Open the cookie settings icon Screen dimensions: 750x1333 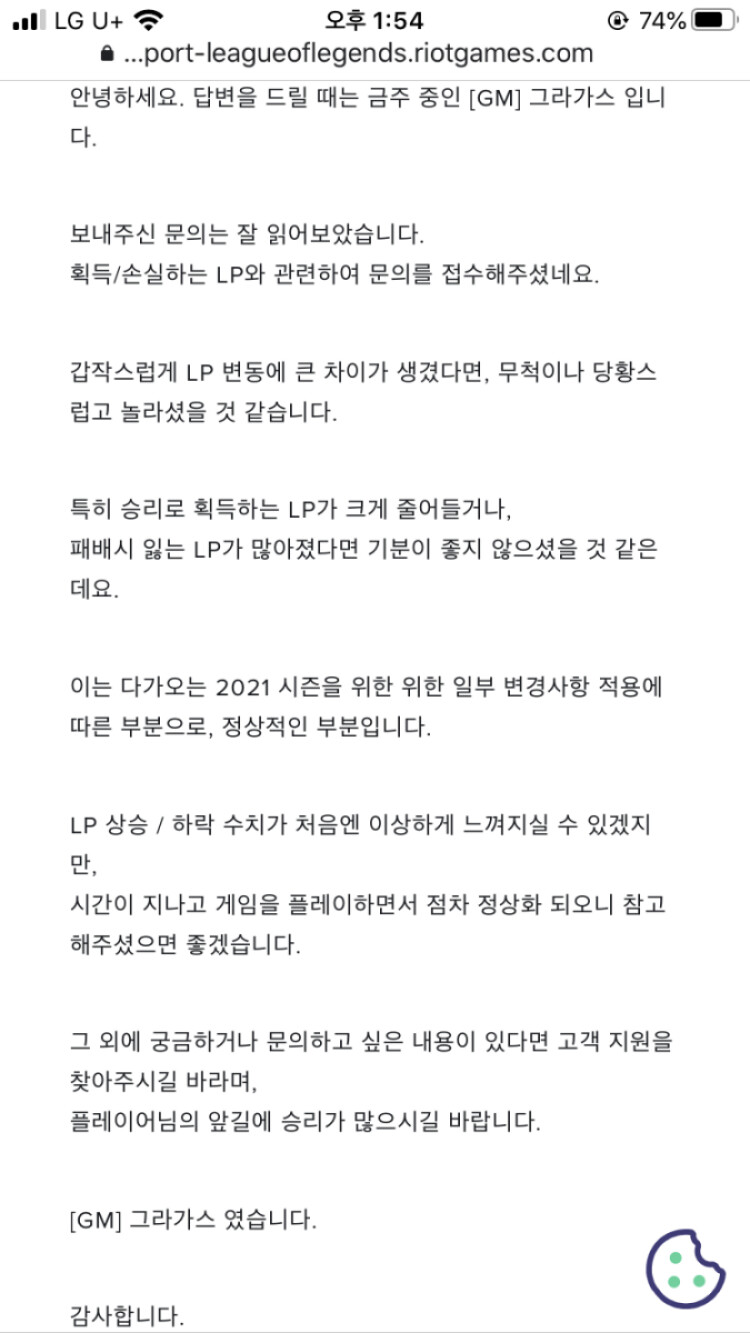click(x=685, y=1267)
